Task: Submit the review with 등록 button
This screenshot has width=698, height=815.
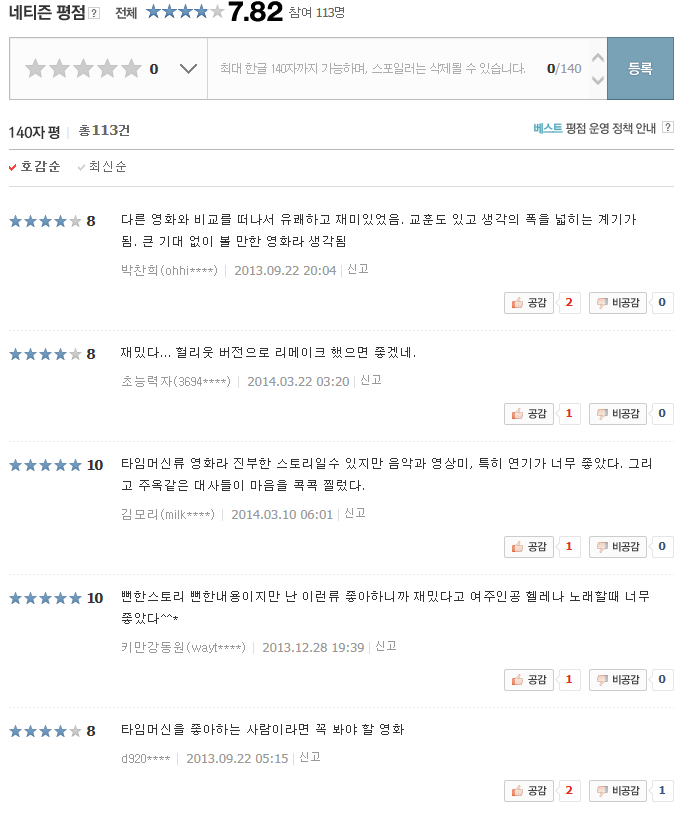Action: point(640,69)
